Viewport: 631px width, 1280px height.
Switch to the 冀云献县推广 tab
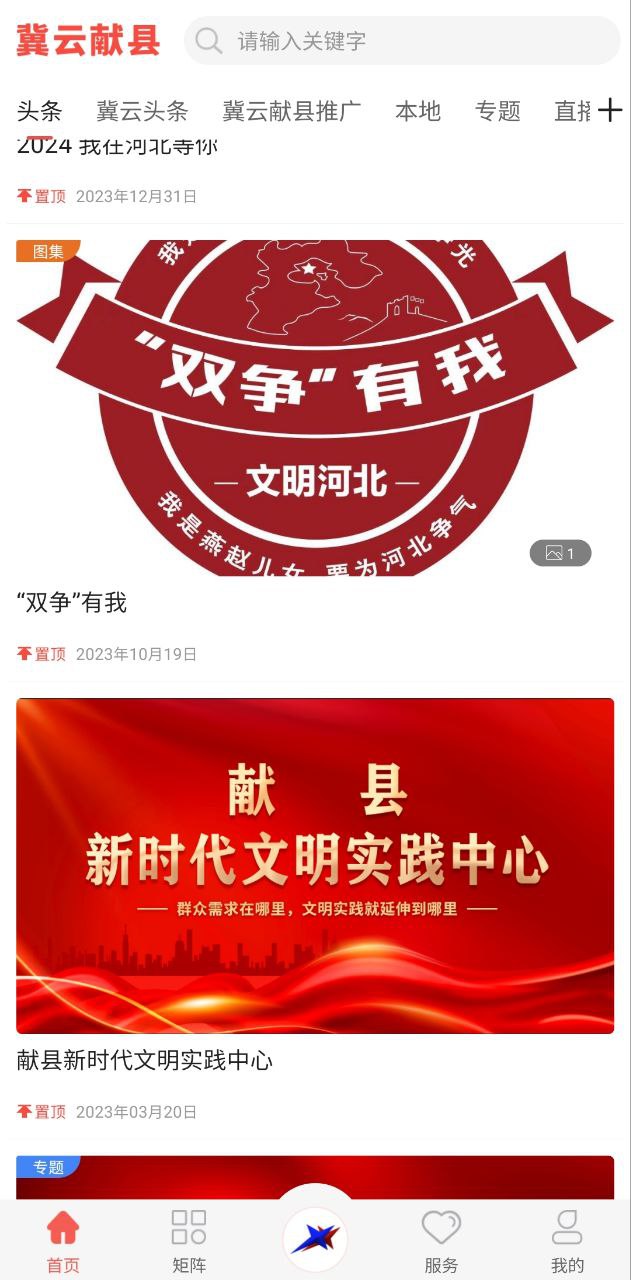point(291,111)
